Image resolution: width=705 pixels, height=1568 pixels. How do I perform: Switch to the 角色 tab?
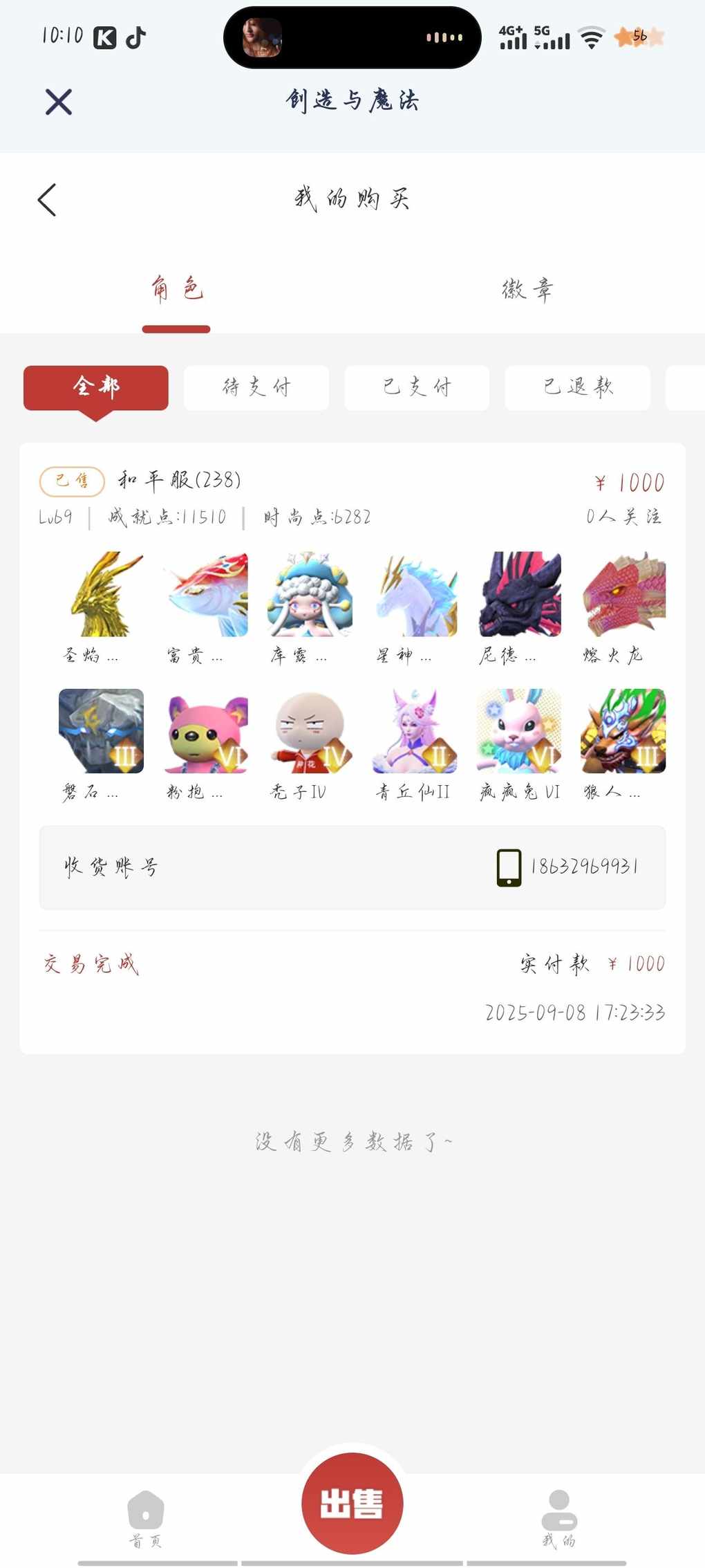[176, 289]
